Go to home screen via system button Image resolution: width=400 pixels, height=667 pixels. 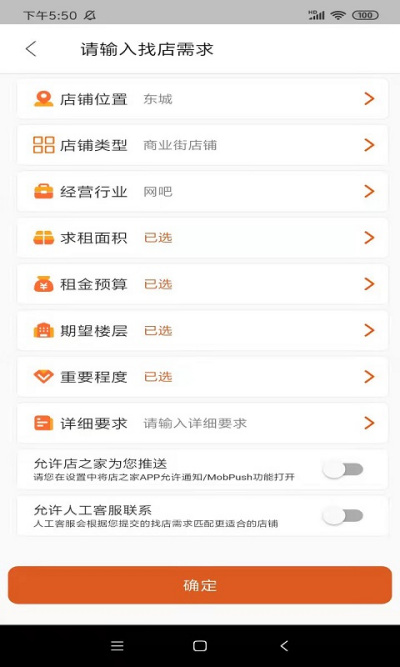200,646
